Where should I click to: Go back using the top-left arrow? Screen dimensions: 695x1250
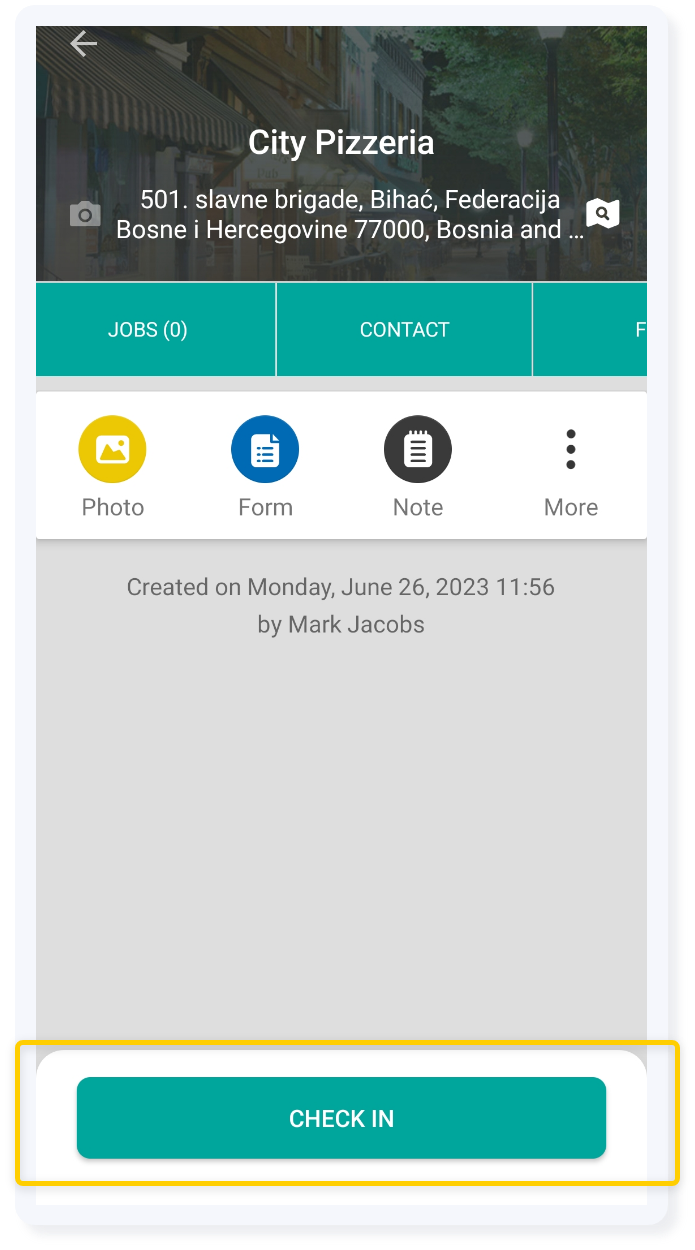click(84, 43)
